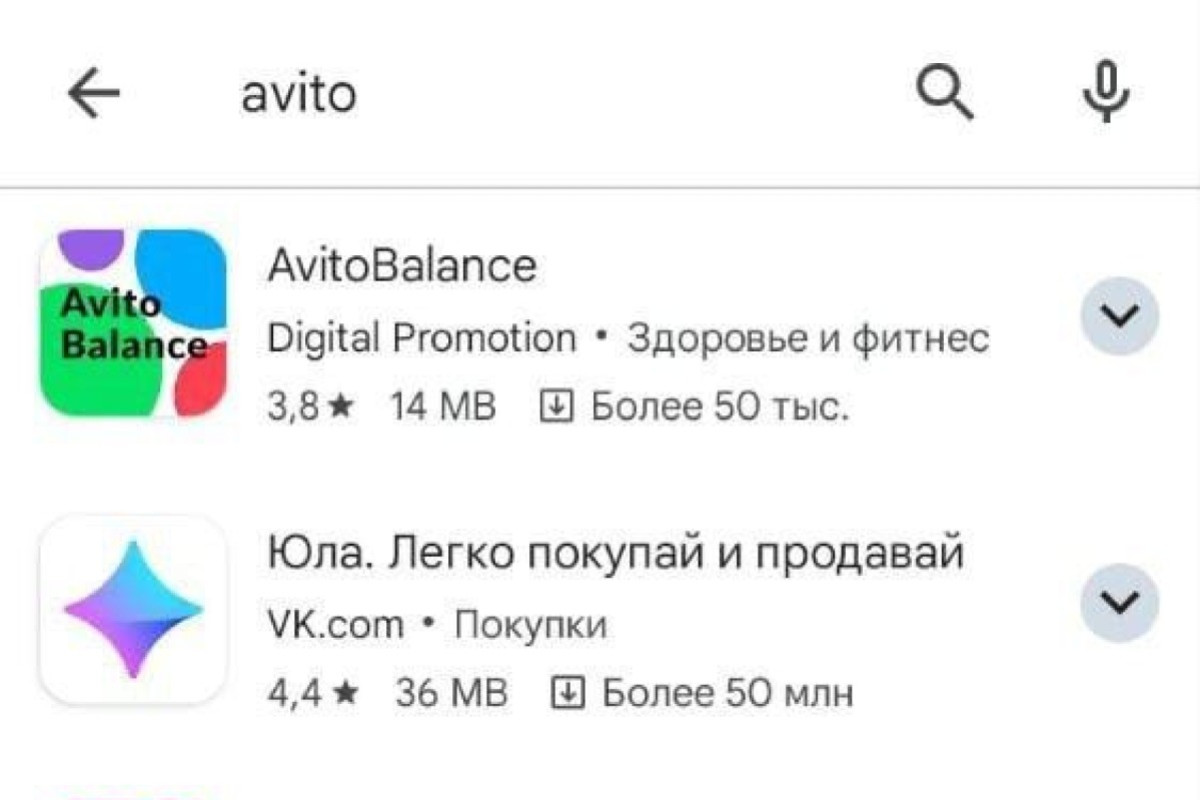Viewport: 1200px width, 800px height.
Task: Go back using the arrow icon
Action: 94,94
